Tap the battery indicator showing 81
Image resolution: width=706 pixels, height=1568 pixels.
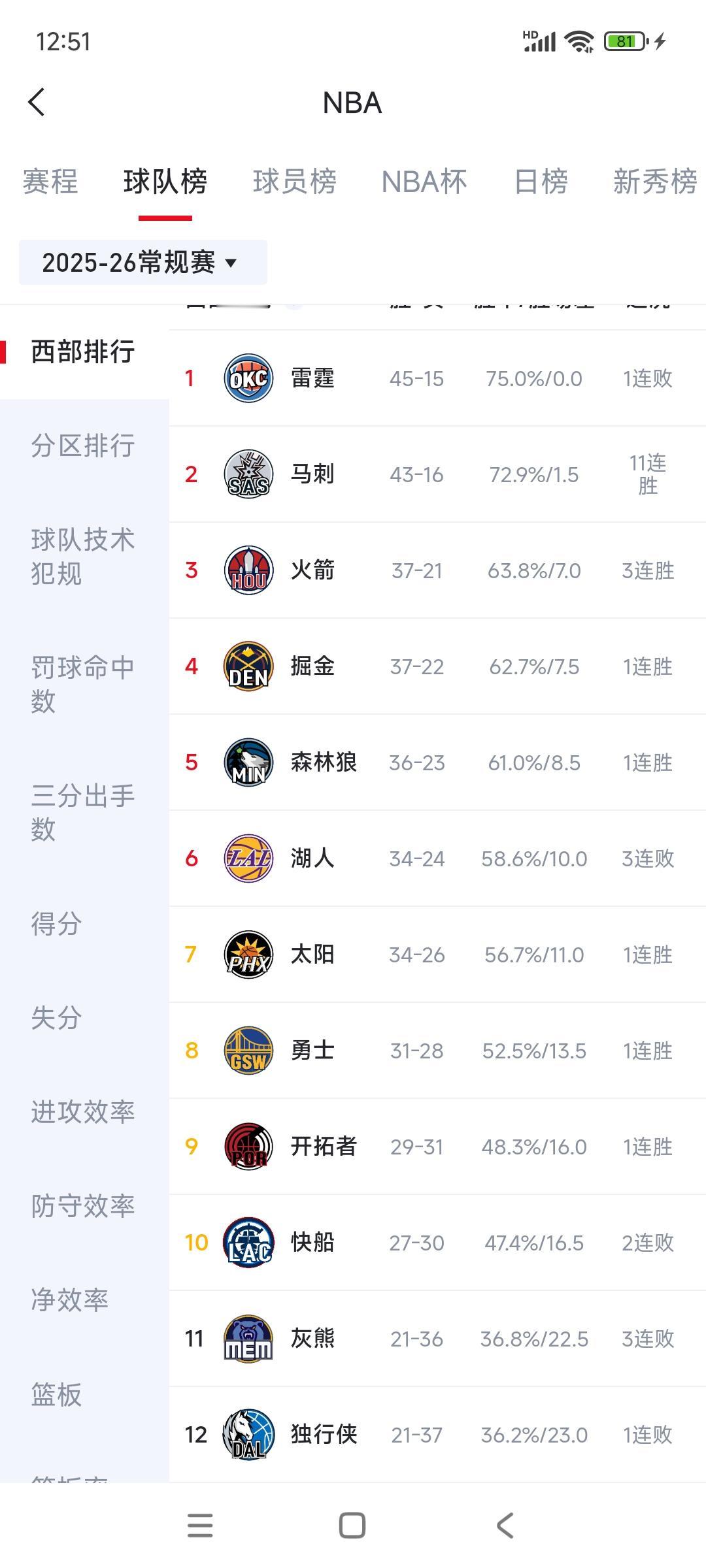click(x=623, y=41)
